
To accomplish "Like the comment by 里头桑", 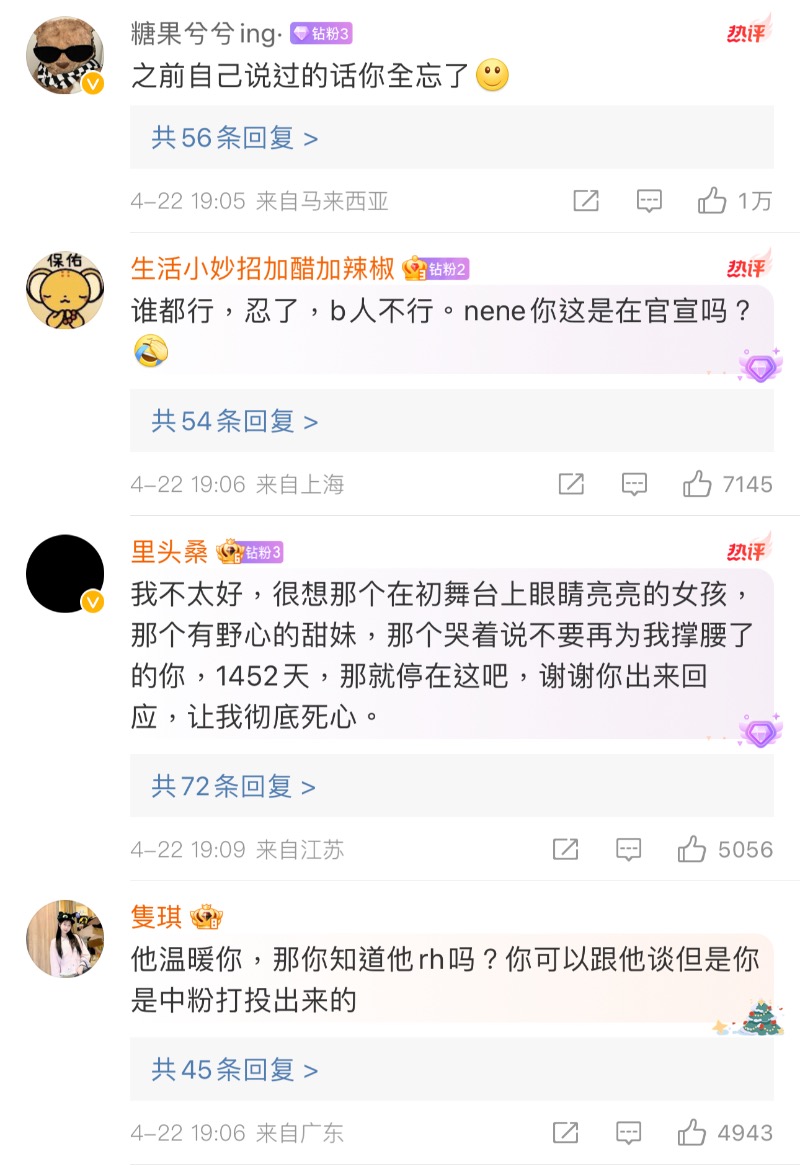I will (692, 850).
